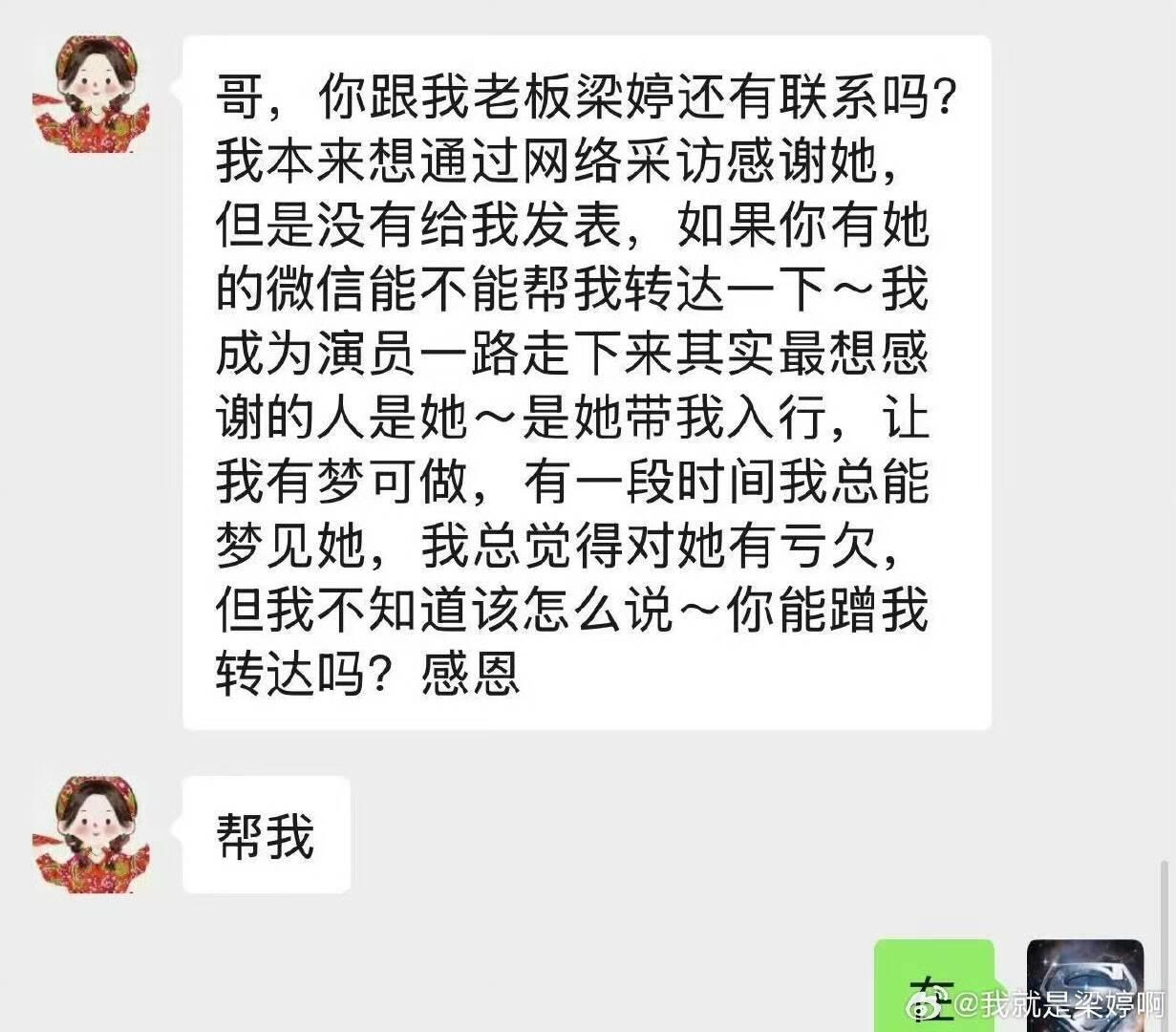This screenshot has width=1176, height=1032.
Task: Open sender's avatar beside the long message
Action: pos(92,95)
